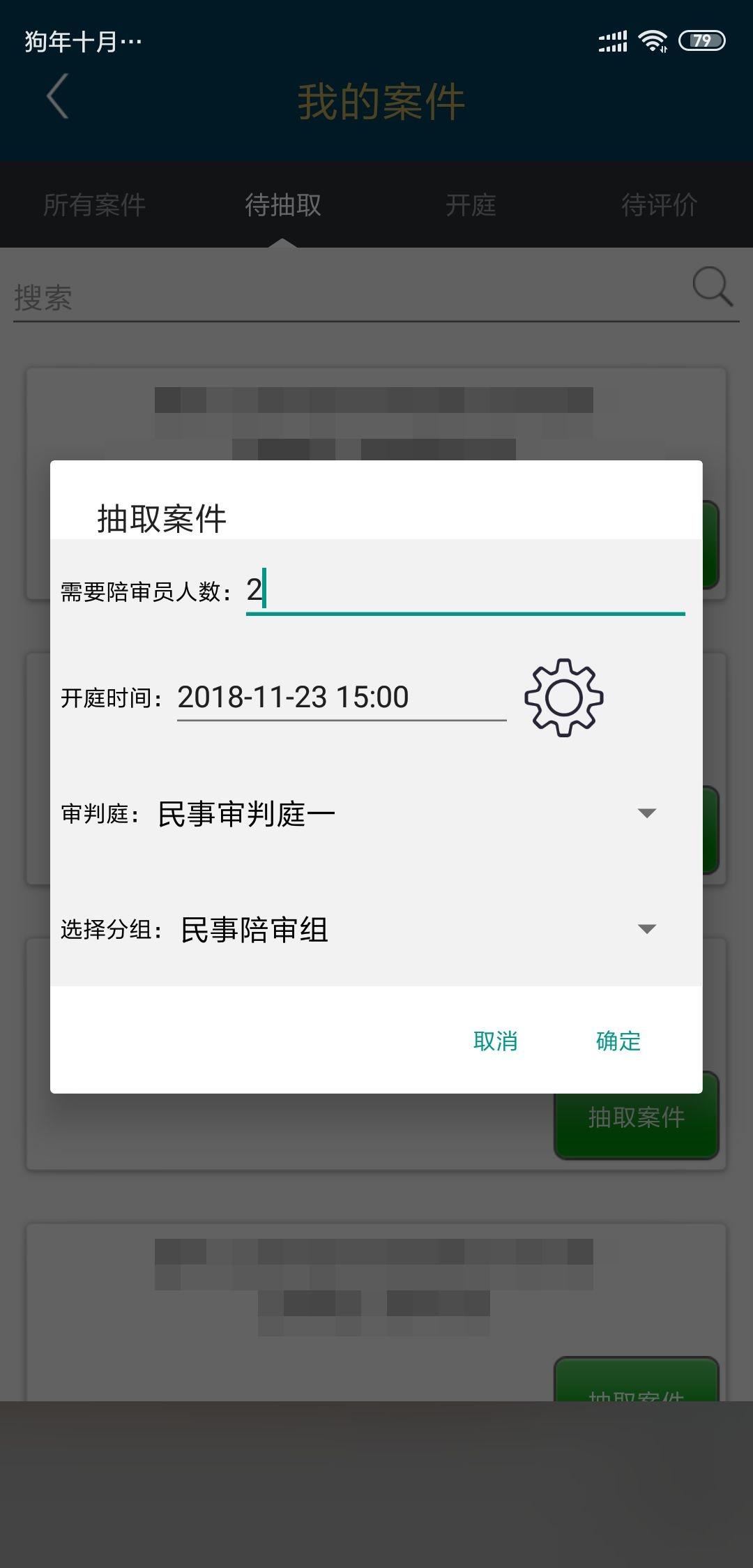Viewport: 753px width, 1568px height.
Task: Tap the 需要陪审员人数 number field
Action: point(464,591)
